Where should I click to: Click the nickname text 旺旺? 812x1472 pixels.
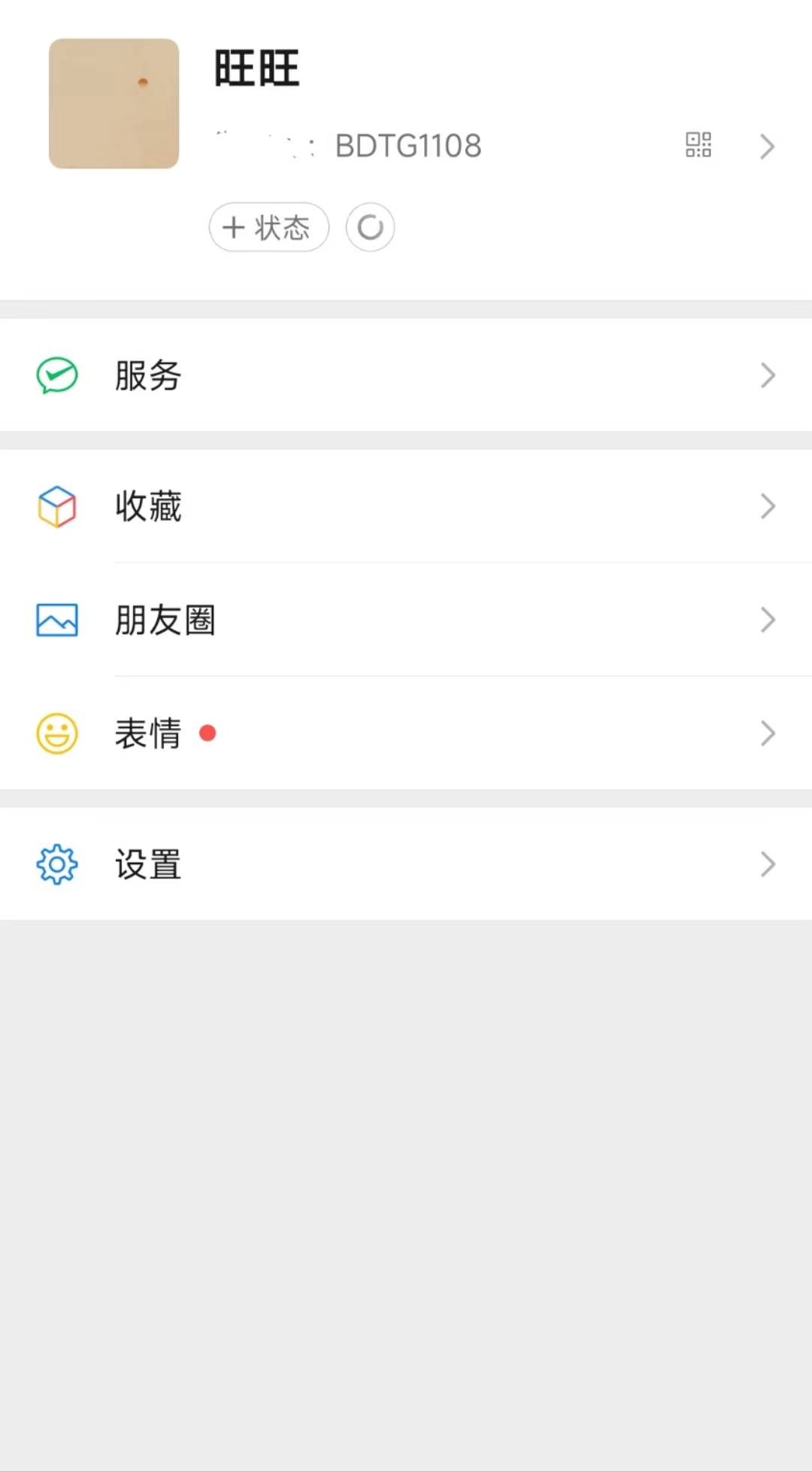point(256,67)
